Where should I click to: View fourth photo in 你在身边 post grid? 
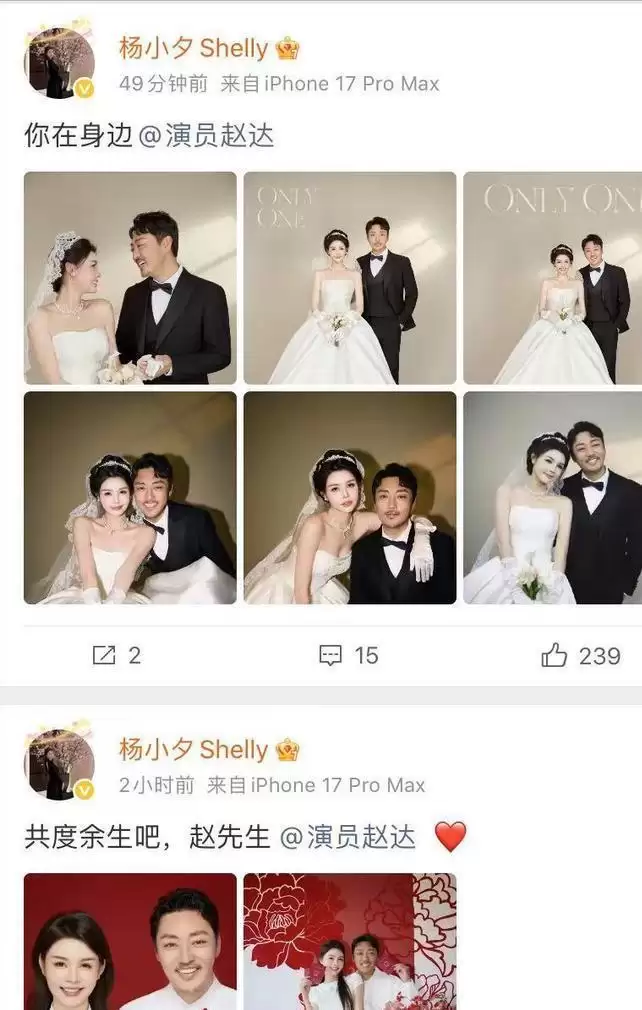point(130,498)
